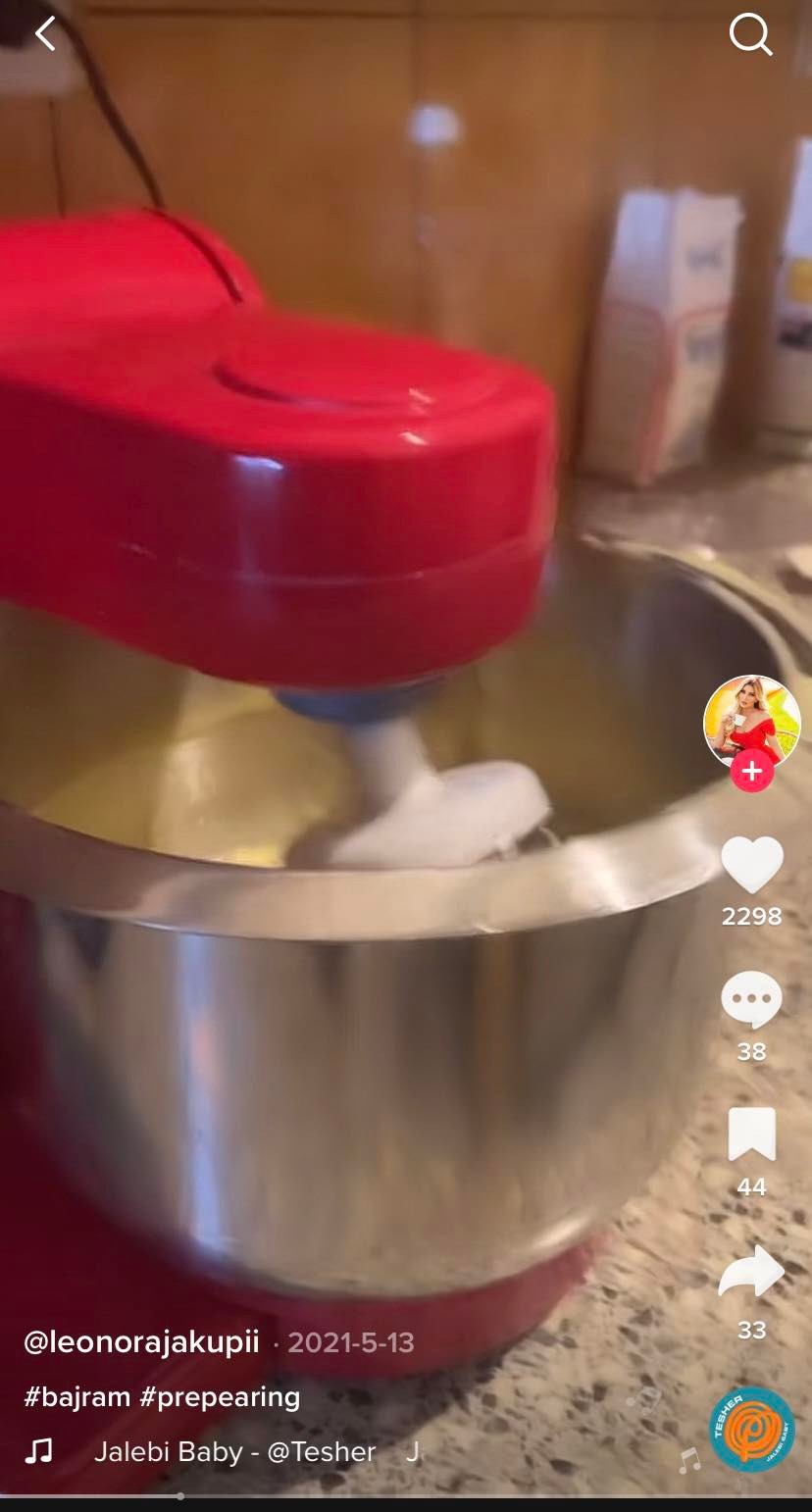The image size is (812, 1512).
Task: Follow creator via the plus badge
Action: (751, 772)
